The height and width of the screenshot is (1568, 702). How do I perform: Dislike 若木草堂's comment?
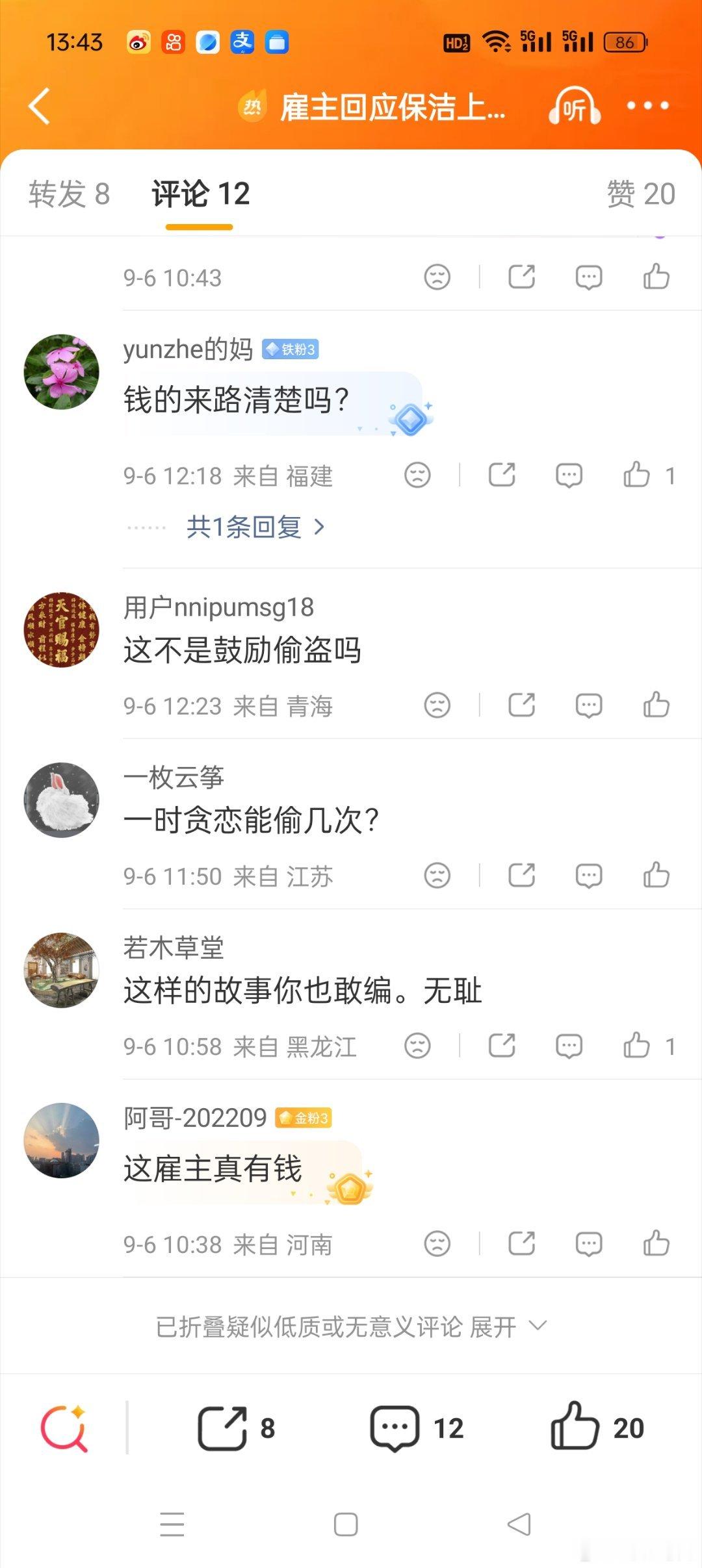point(417,1046)
